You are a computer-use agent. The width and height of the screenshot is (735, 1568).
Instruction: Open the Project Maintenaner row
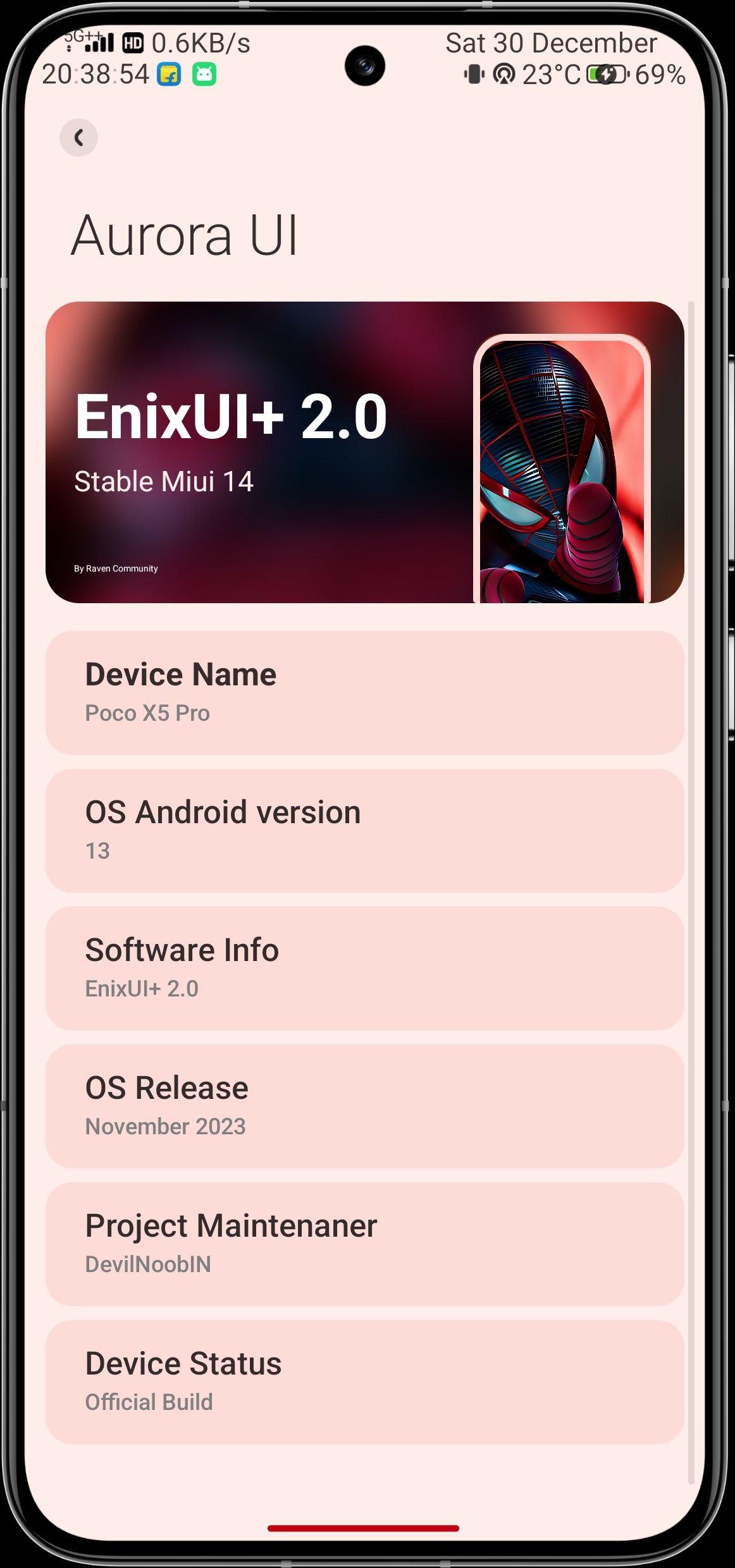pyautogui.click(x=364, y=1244)
